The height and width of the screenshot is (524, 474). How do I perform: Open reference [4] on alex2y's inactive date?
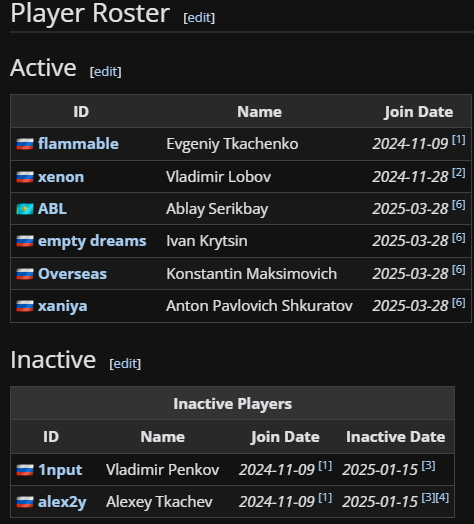pos(442,498)
